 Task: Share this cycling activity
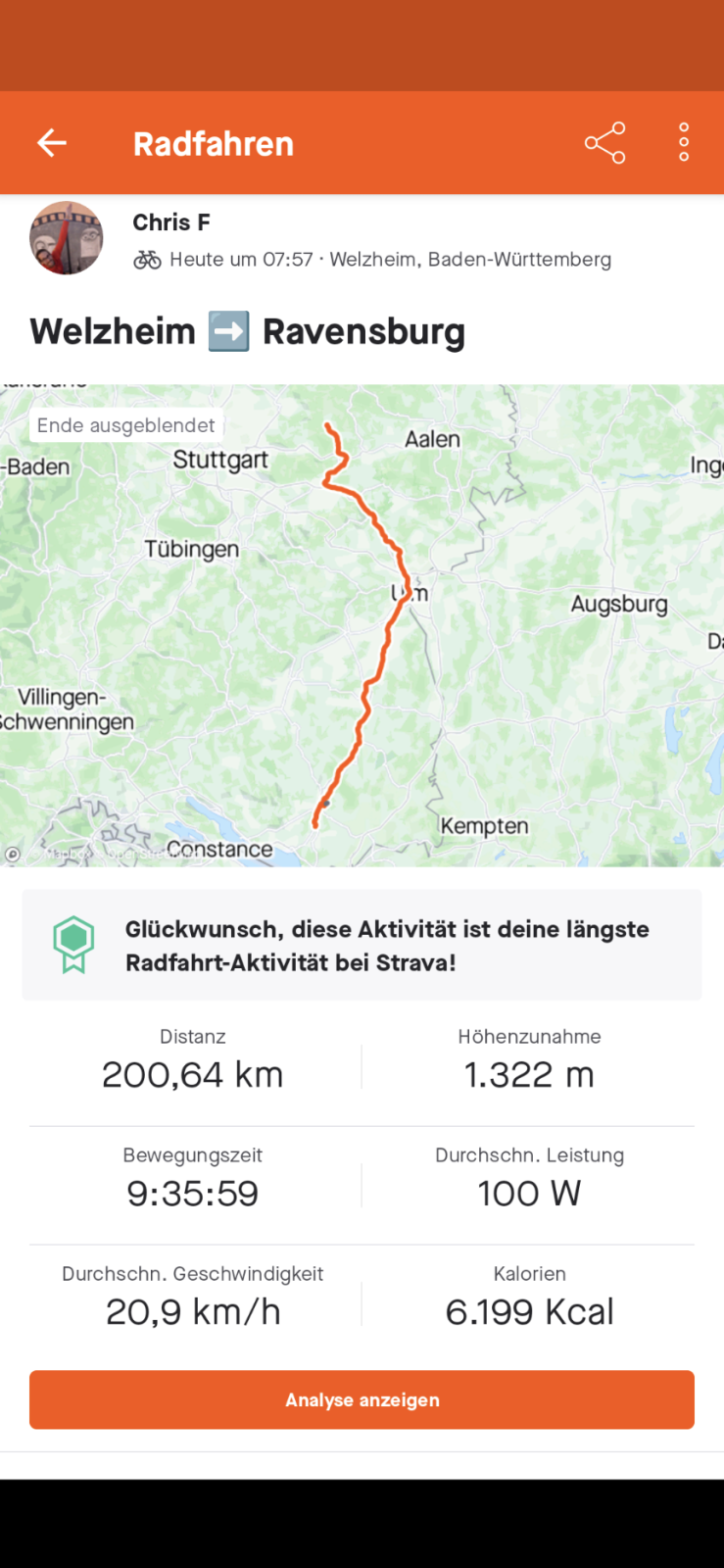604,143
